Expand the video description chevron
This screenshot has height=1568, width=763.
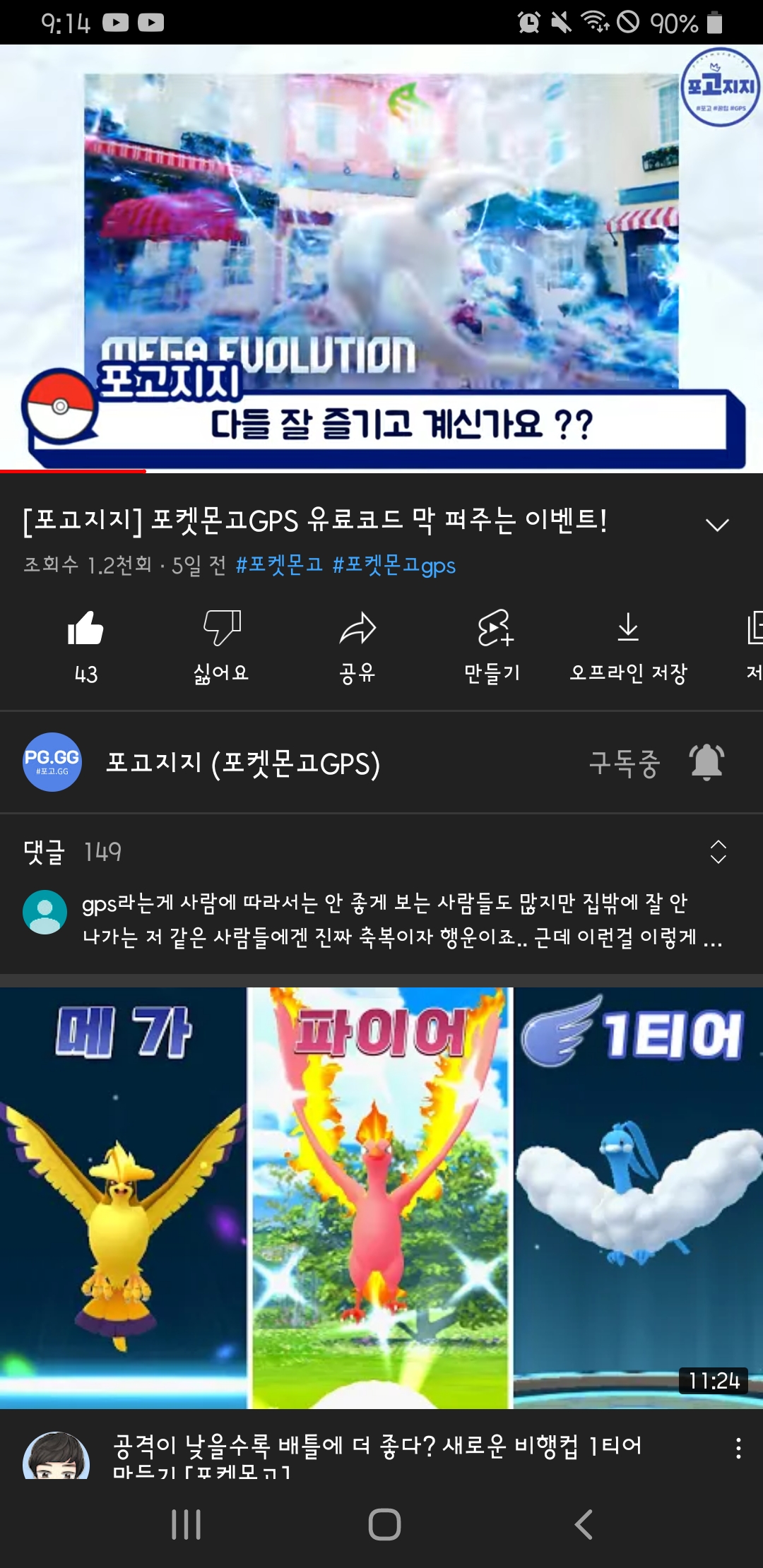717,525
